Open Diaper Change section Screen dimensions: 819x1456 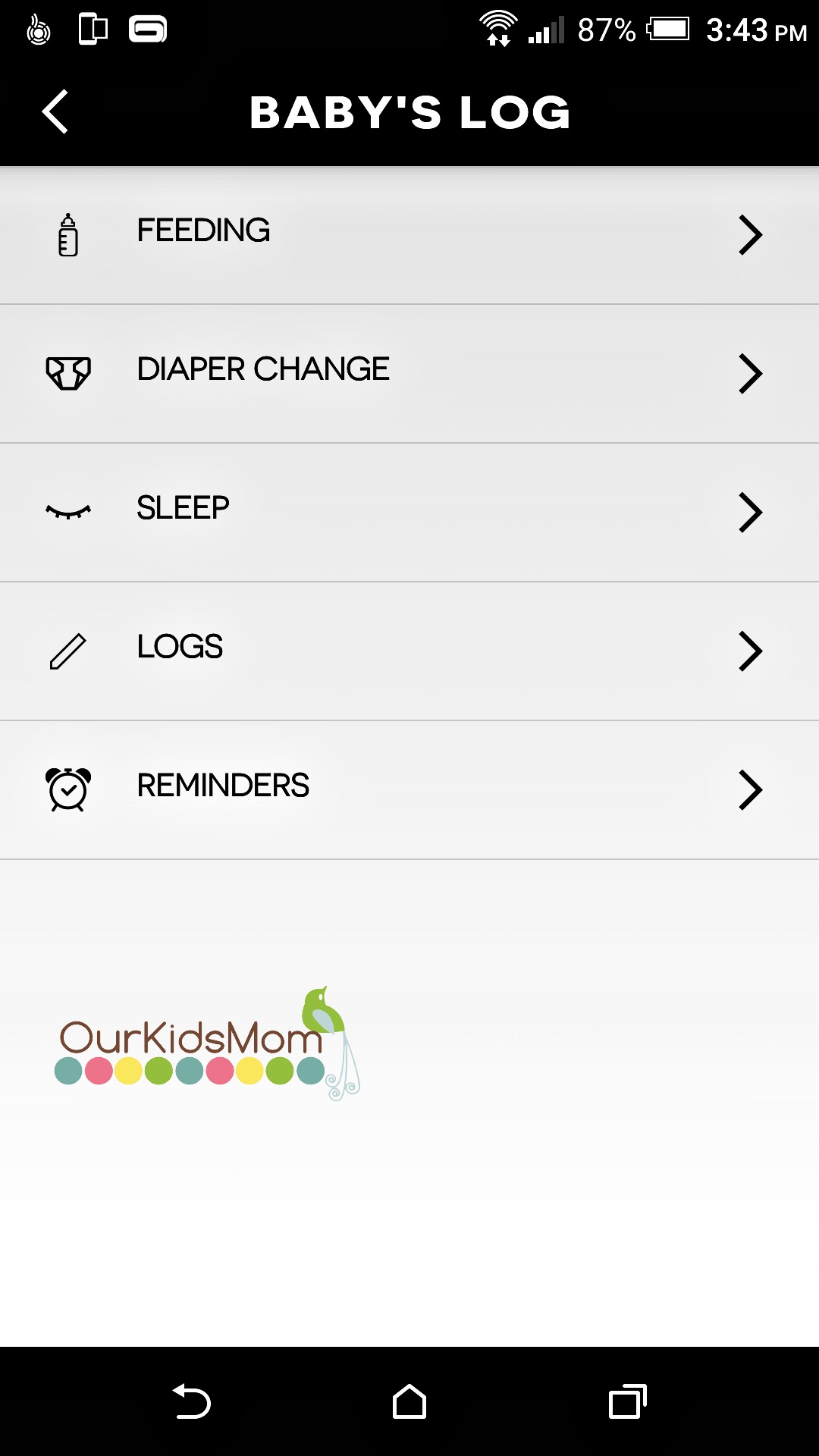(409, 374)
